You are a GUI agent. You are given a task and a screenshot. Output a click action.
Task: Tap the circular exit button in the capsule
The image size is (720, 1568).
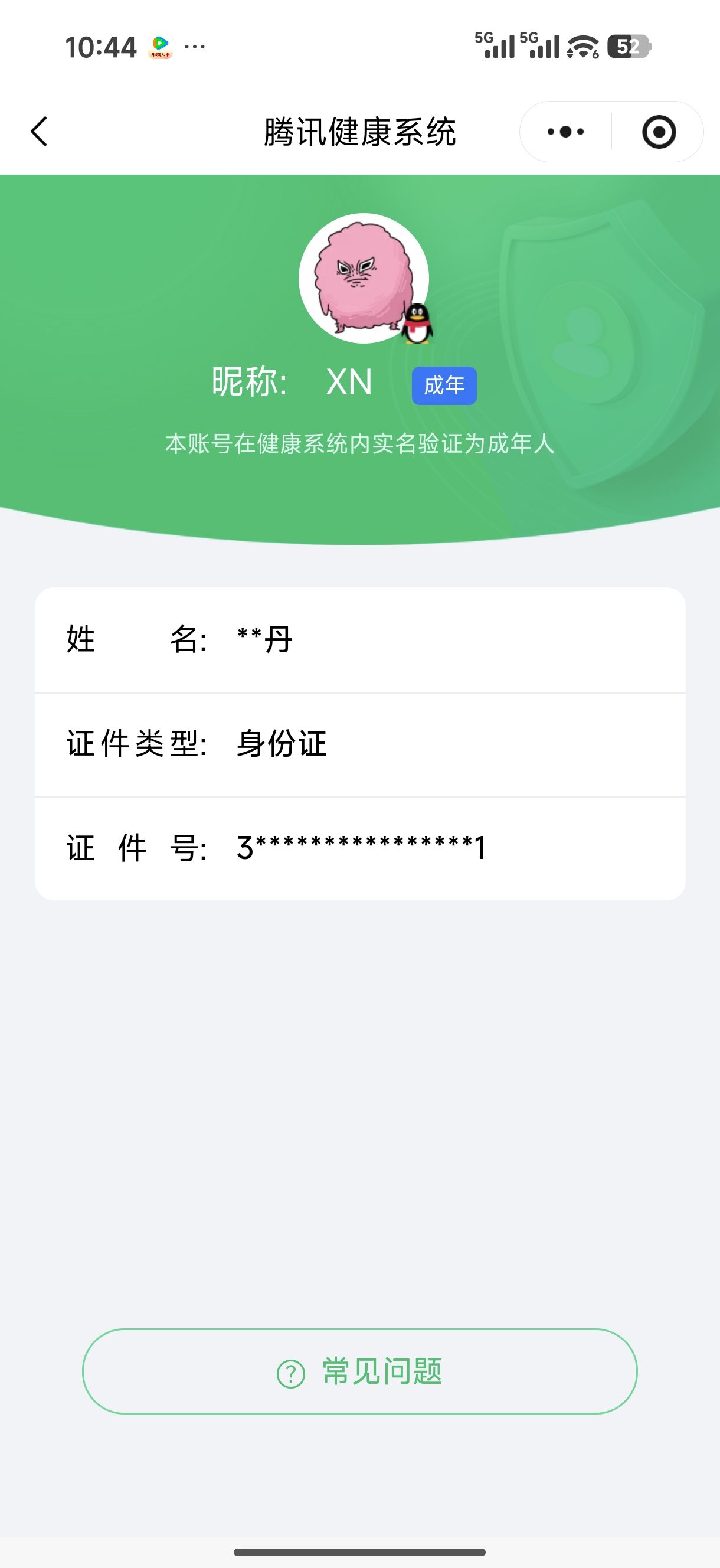[661, 130]
